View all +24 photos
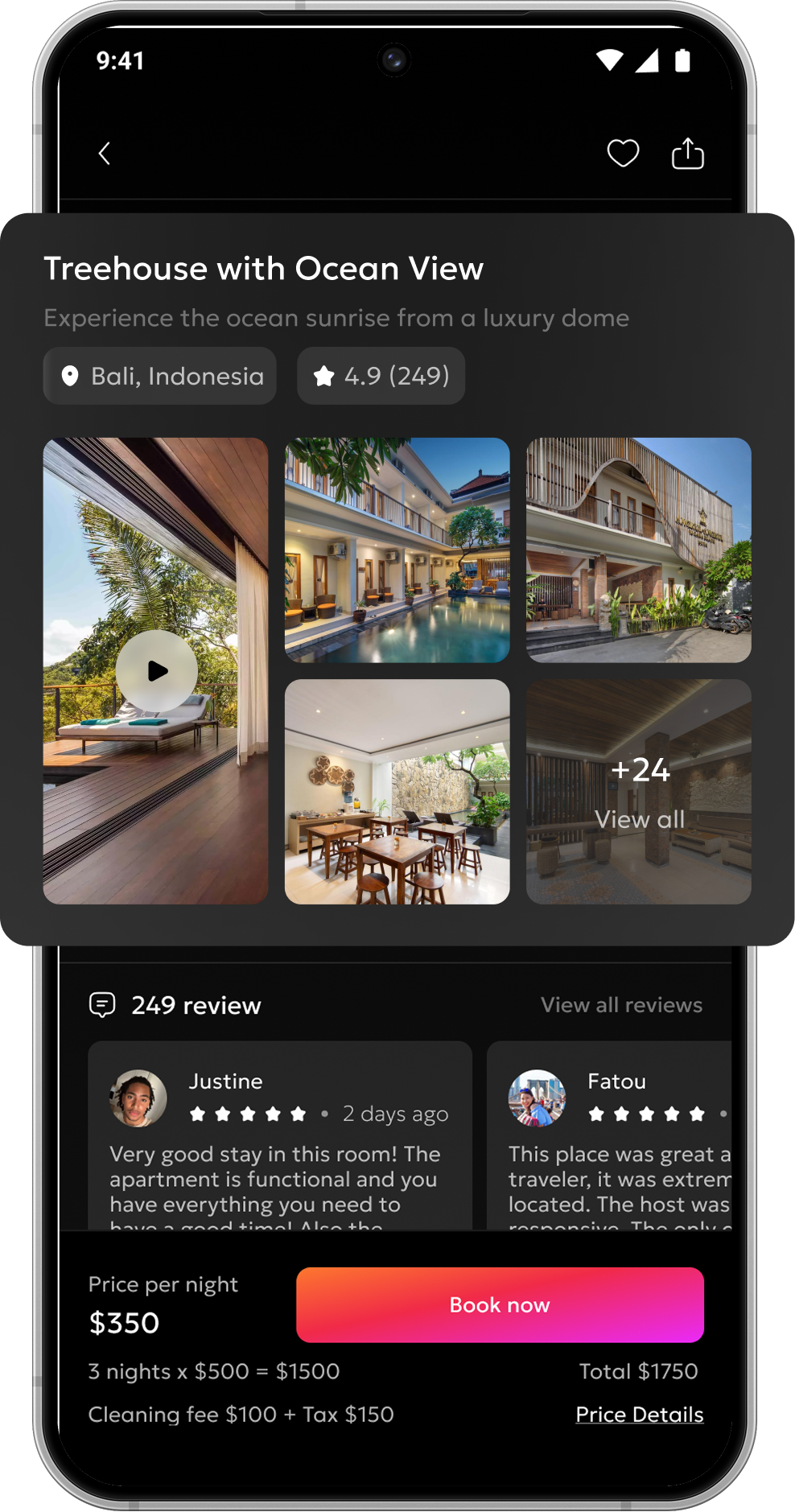The image size is (795, 1512). tap(638, 791)
